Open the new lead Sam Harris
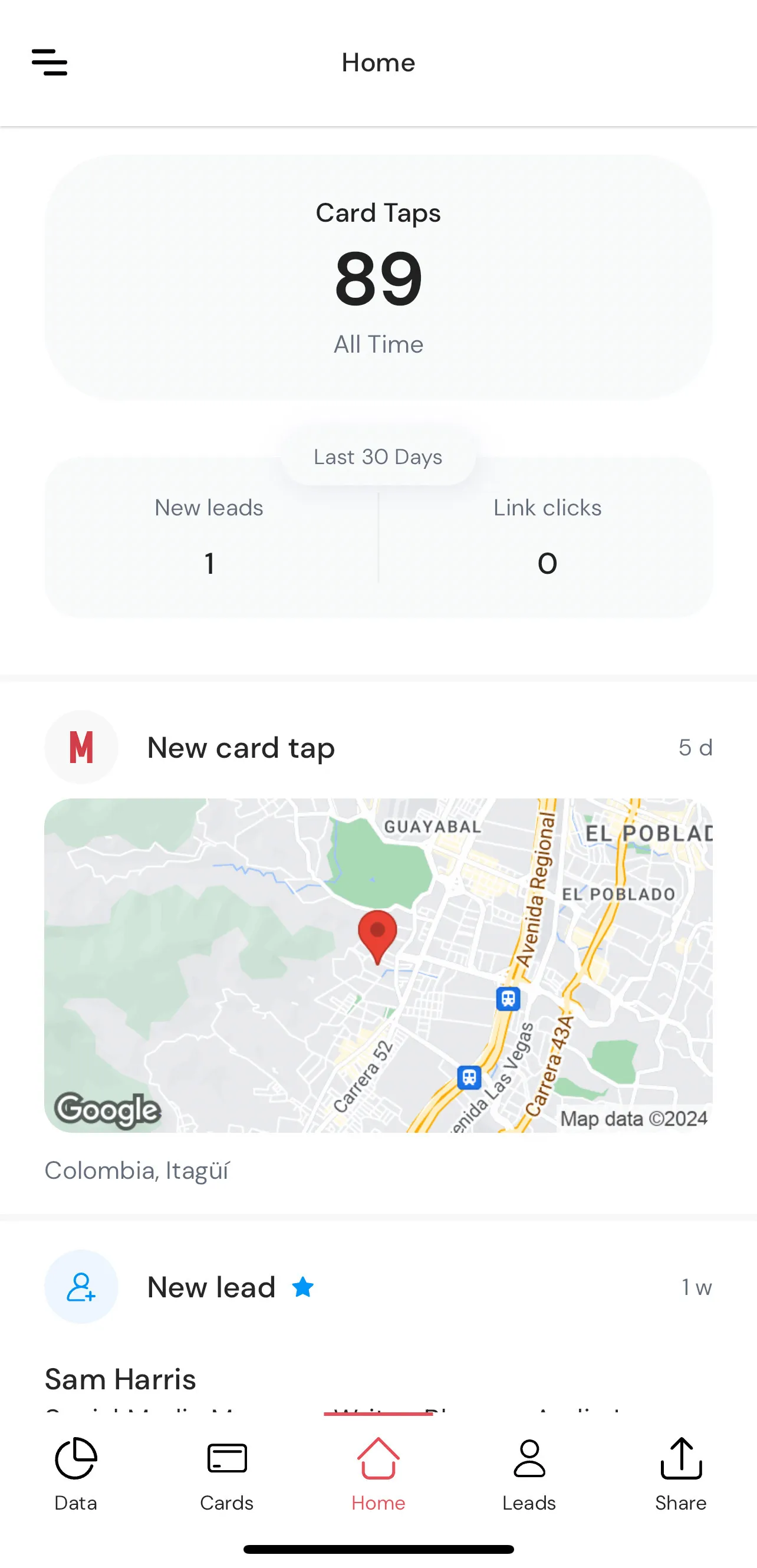757x1568 pixels. (120, 1379)
